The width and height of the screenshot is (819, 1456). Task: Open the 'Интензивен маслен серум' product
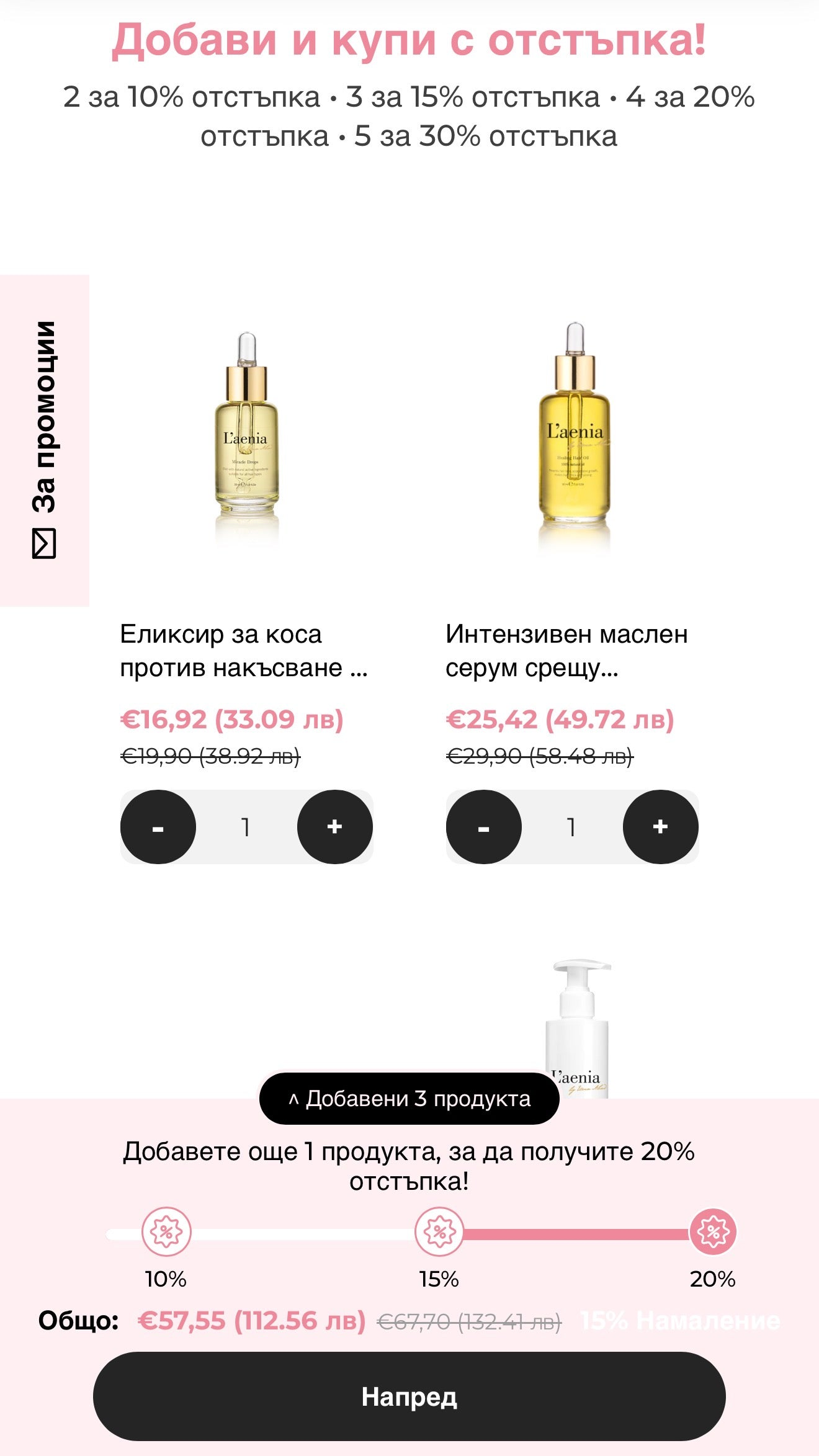(566, 650)
